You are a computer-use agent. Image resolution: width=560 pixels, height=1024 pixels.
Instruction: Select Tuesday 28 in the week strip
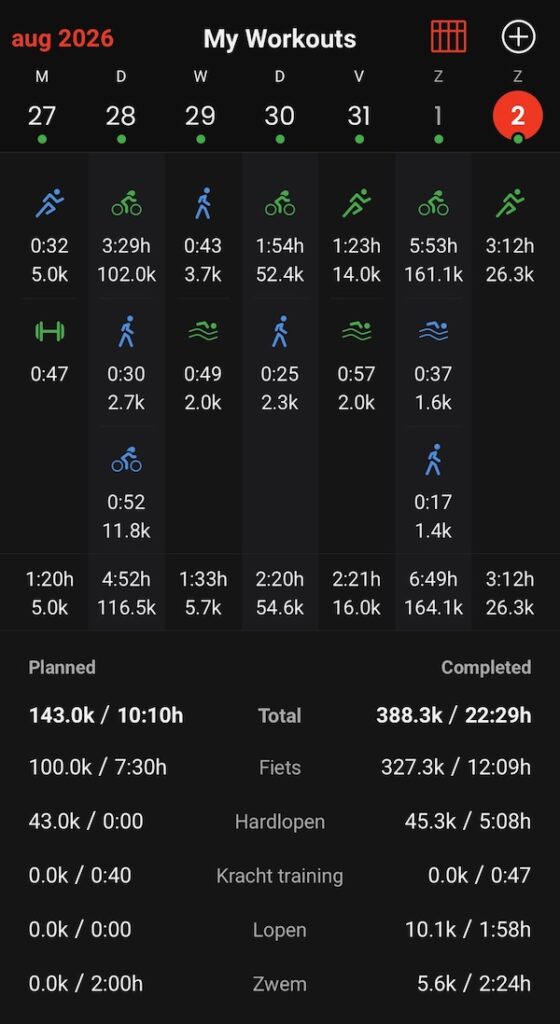point(121,116)
